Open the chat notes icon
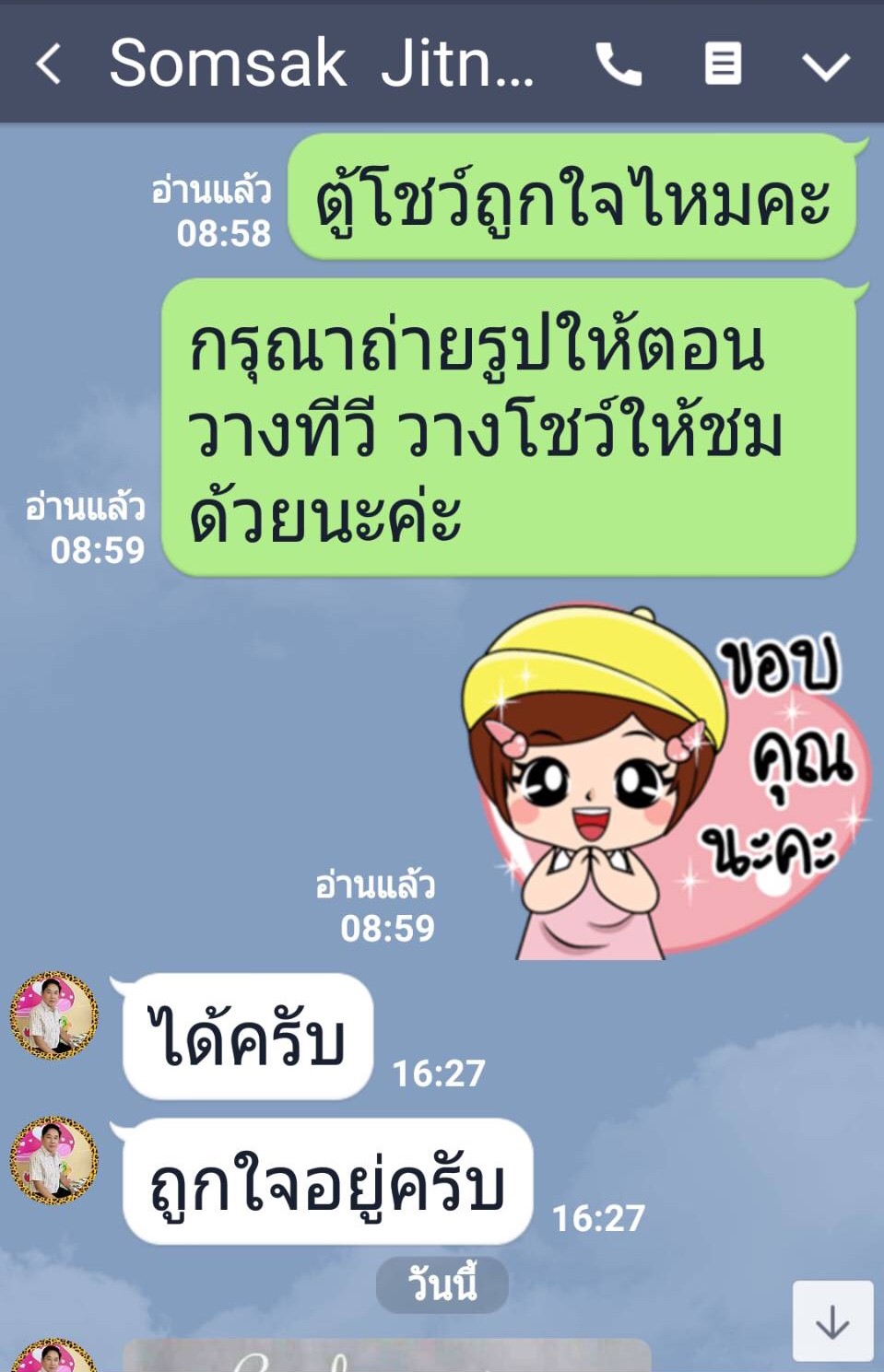 click(723, 64)
